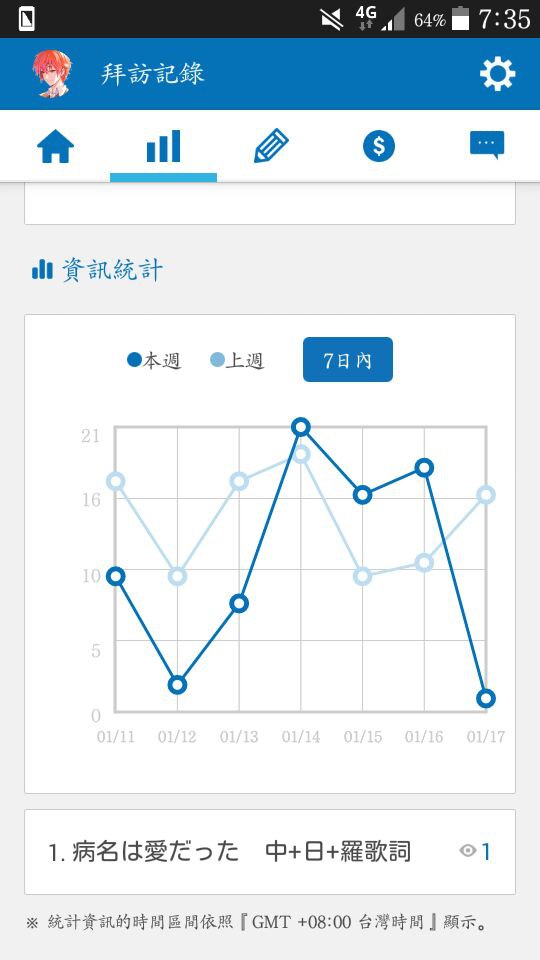Toggle the 上週 legend series
The height and width of the screenshot is (960, 540).
[x=236, y=361]
